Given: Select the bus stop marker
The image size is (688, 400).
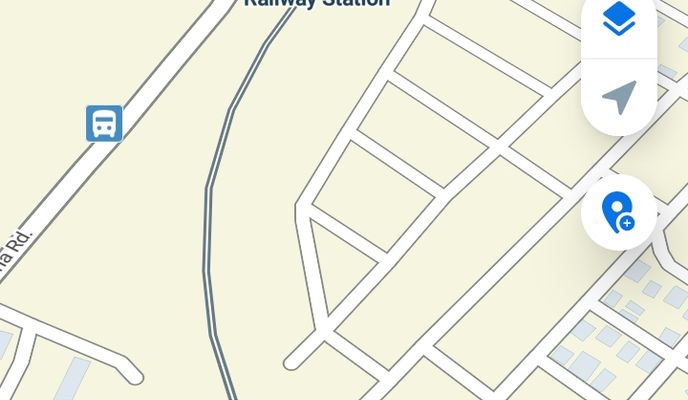Looking at the screenshot, I should coord(104,123).
